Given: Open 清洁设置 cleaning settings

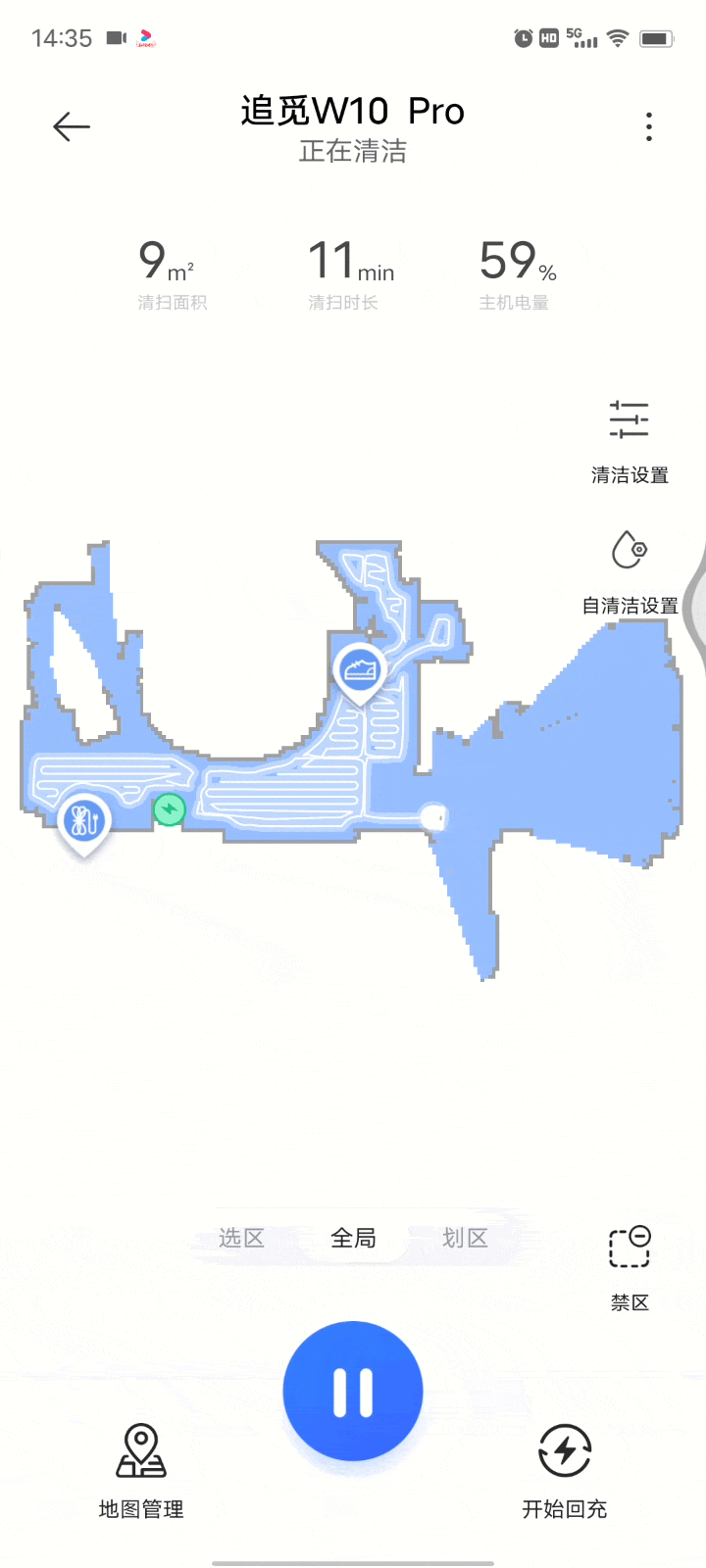Looking at the screenshot, I should pyautogui.click(x=629, y=439).
